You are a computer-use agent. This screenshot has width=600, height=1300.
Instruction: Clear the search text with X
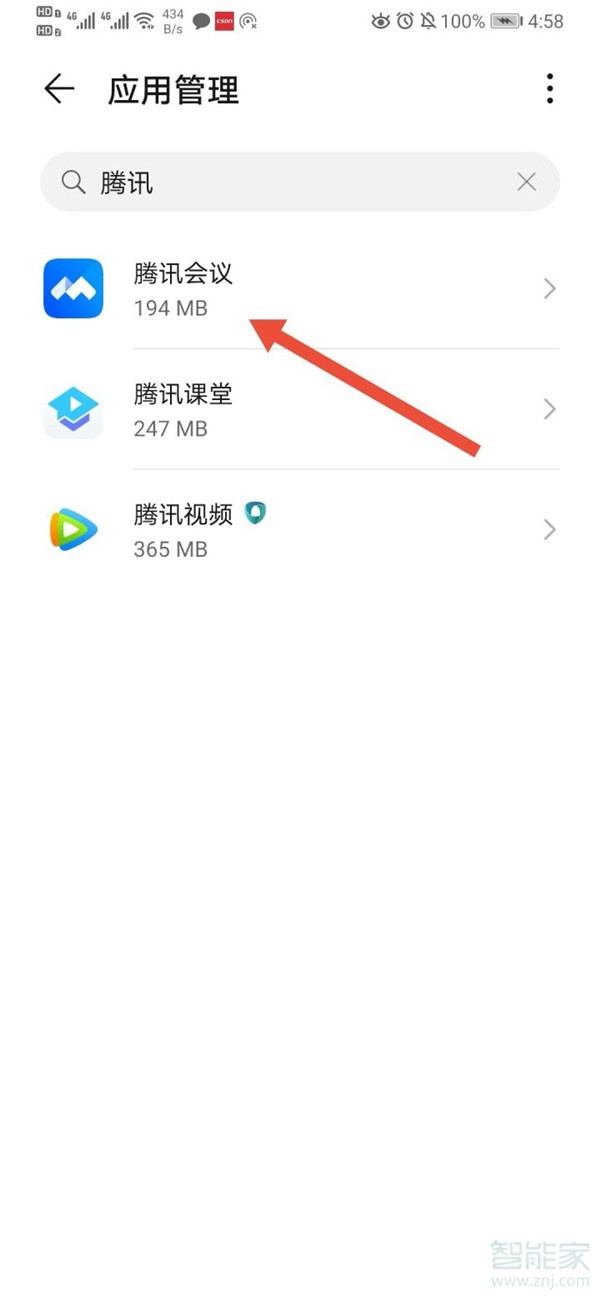tap(526, 182)
